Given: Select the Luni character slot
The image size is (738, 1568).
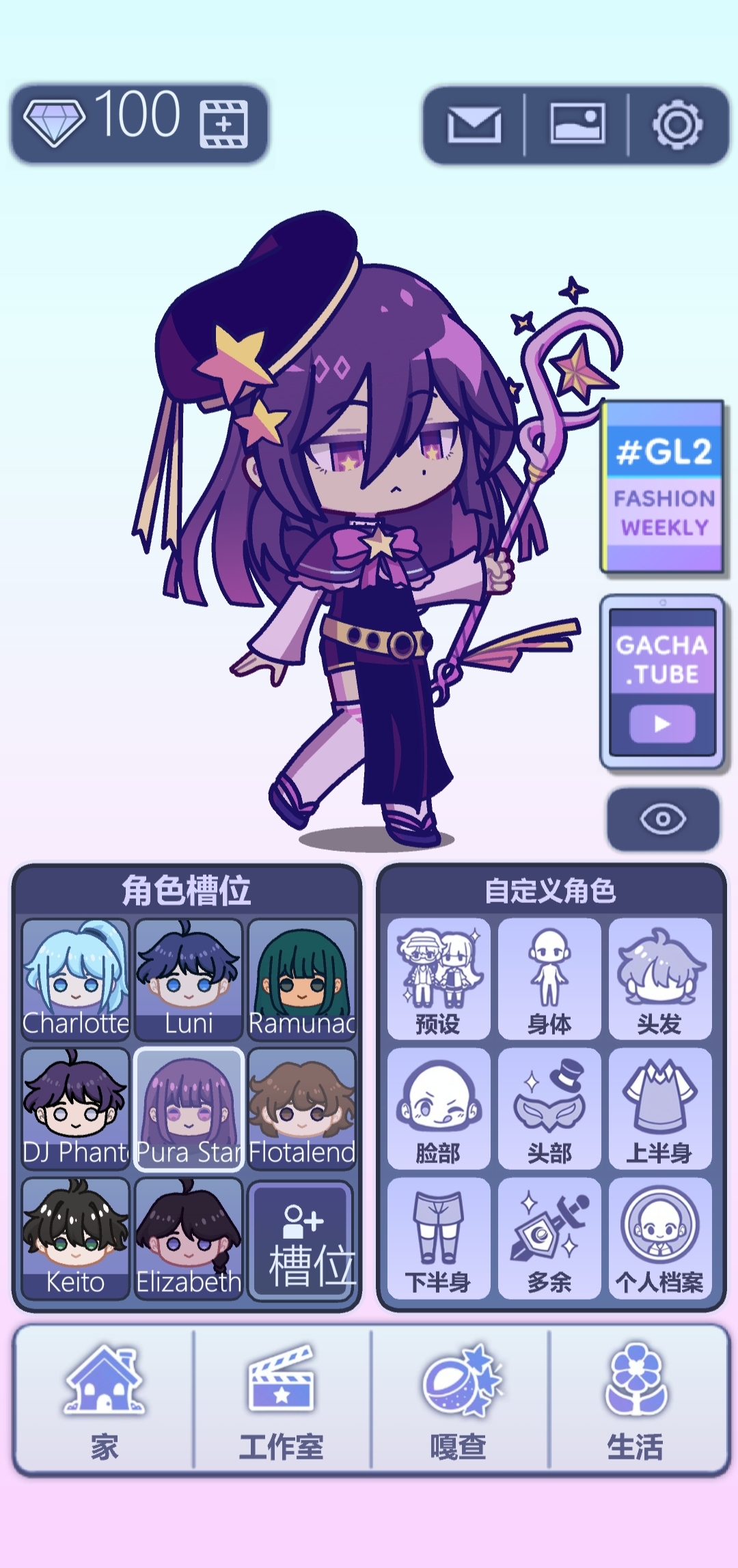Looking at the screenshot, I should click(189, 978).
